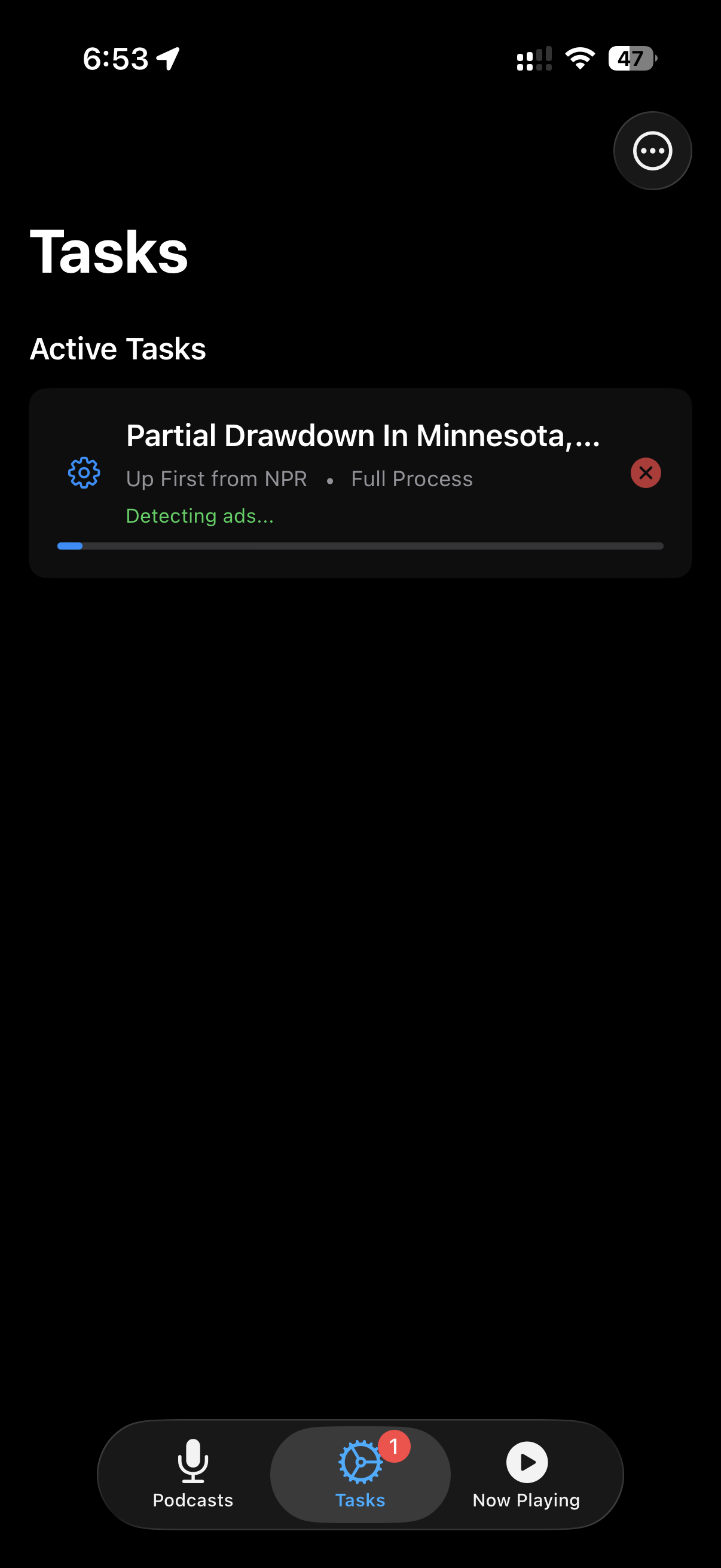
Task: Open the Podcasts tab microphone icon
Action: 193,1464
